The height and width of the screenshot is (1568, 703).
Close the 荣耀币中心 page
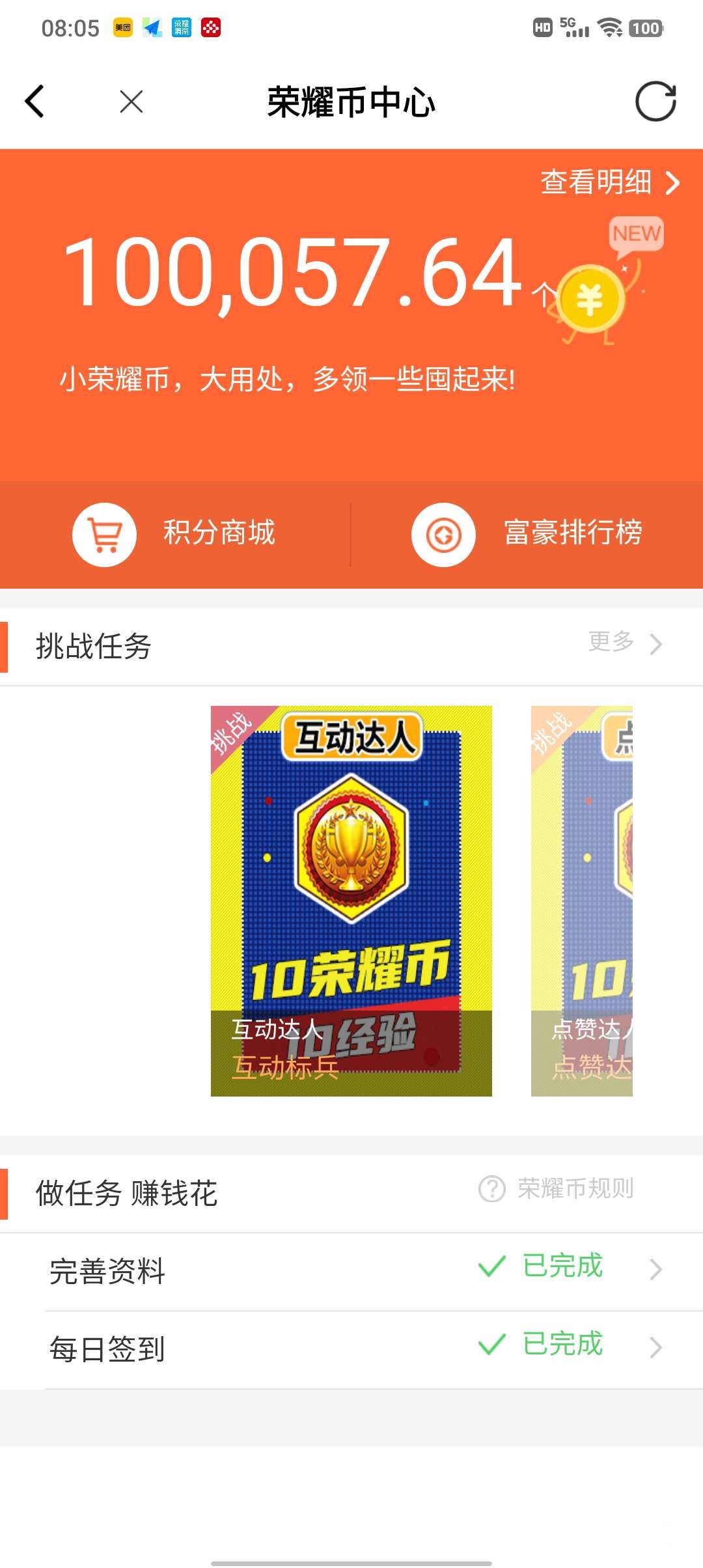[131, 102]
